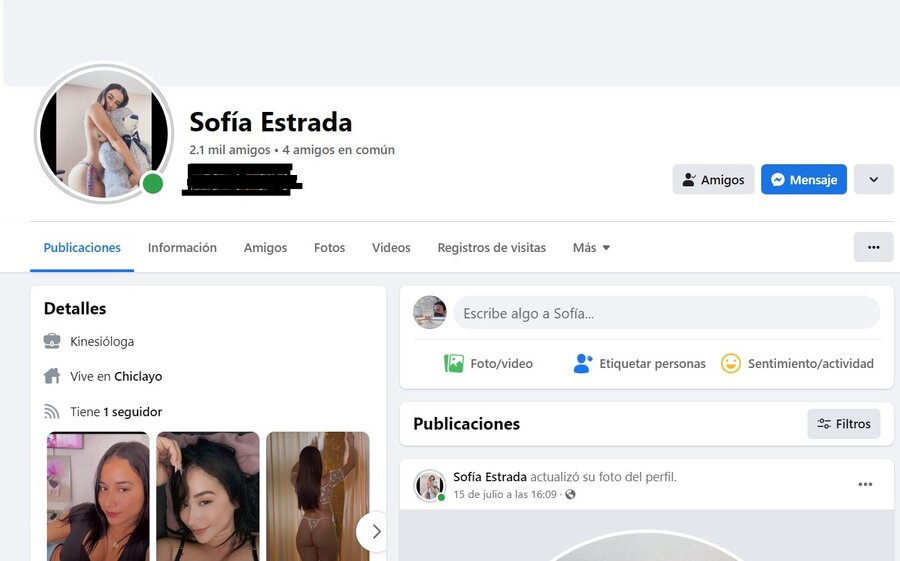
Task: Open the Chiclayo city link
Action: [x=138, y=377]
